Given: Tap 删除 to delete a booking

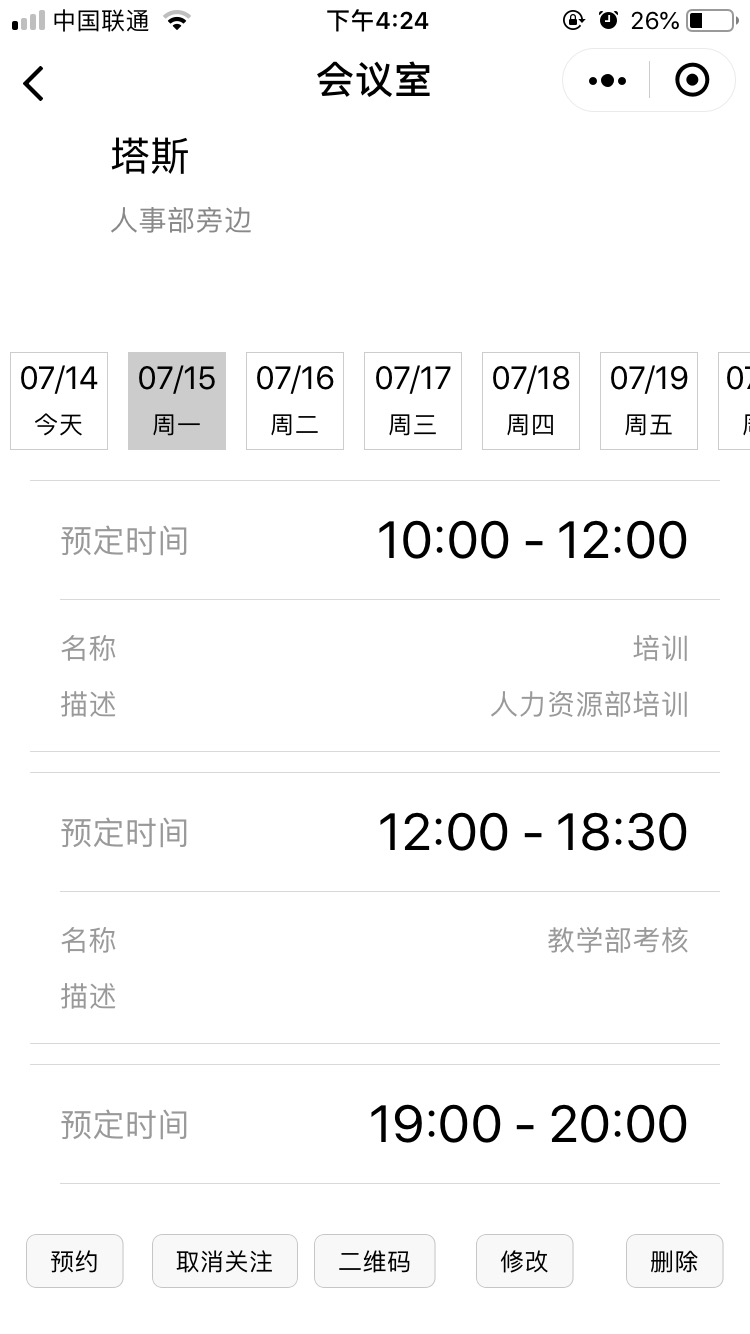Looking at the screenshot, I should tap(674, 1261).
